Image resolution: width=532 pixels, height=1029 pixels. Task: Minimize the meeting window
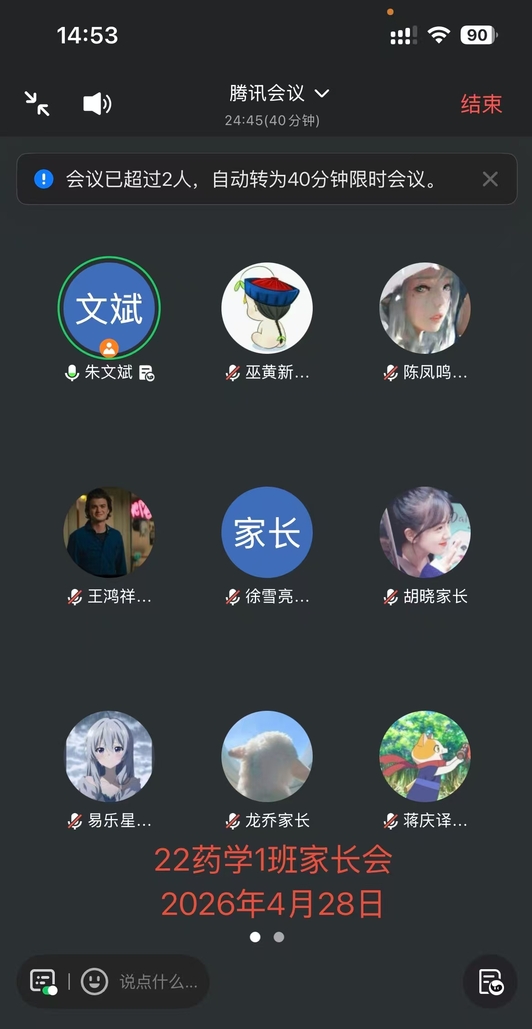point(37,104)
